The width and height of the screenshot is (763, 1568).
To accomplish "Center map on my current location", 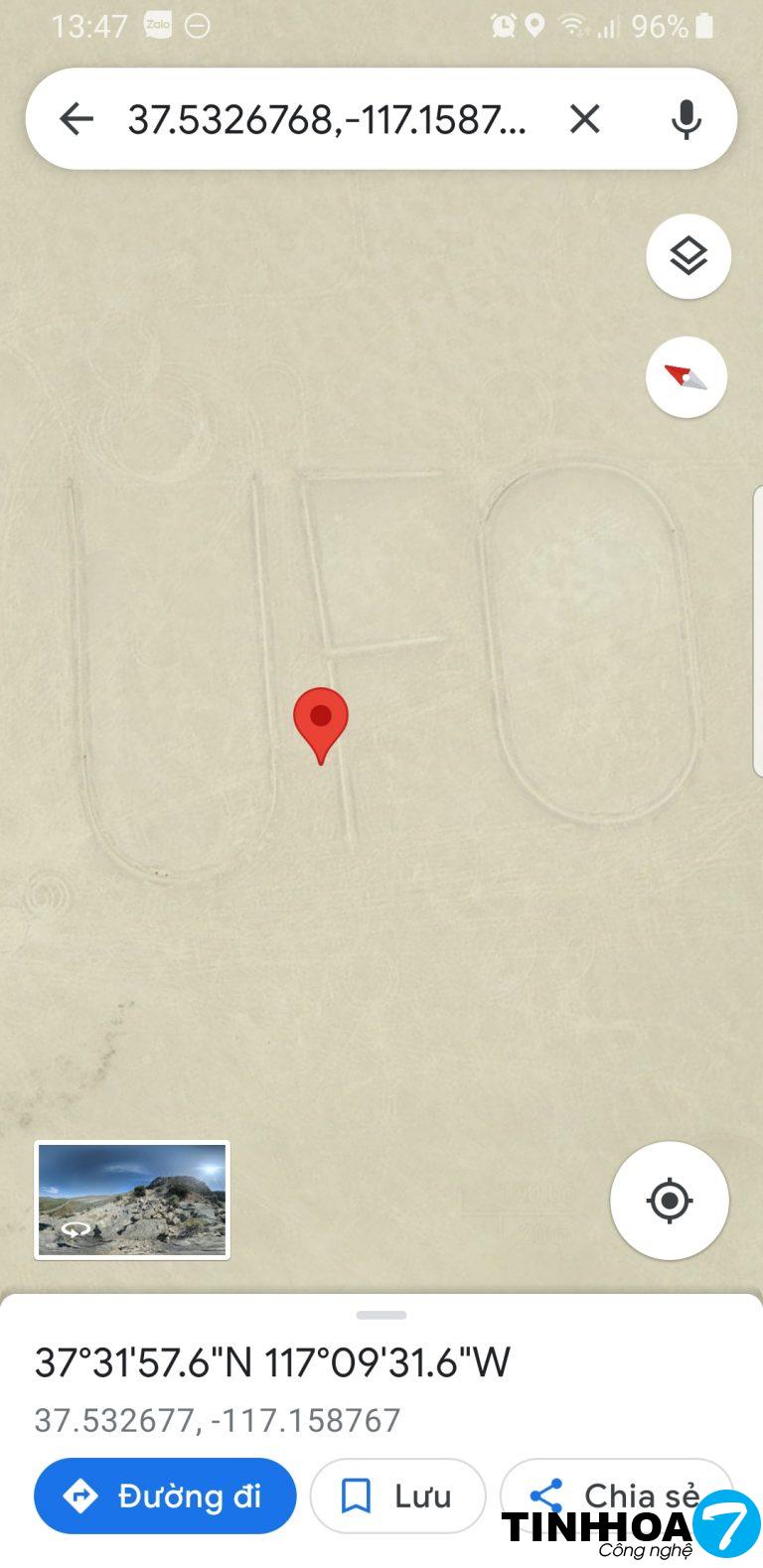I will point(669,1201).
